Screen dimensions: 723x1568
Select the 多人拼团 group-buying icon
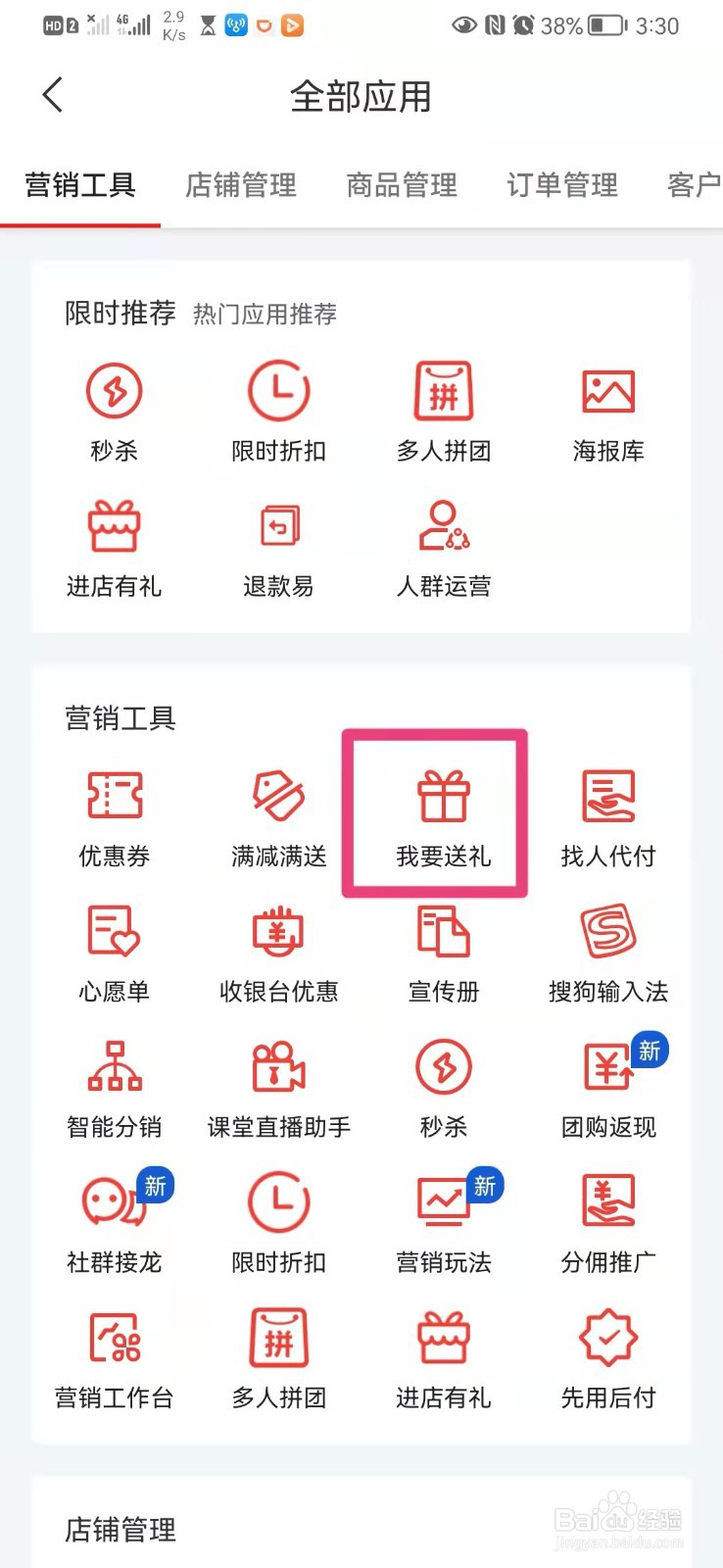tap(443, 407)
